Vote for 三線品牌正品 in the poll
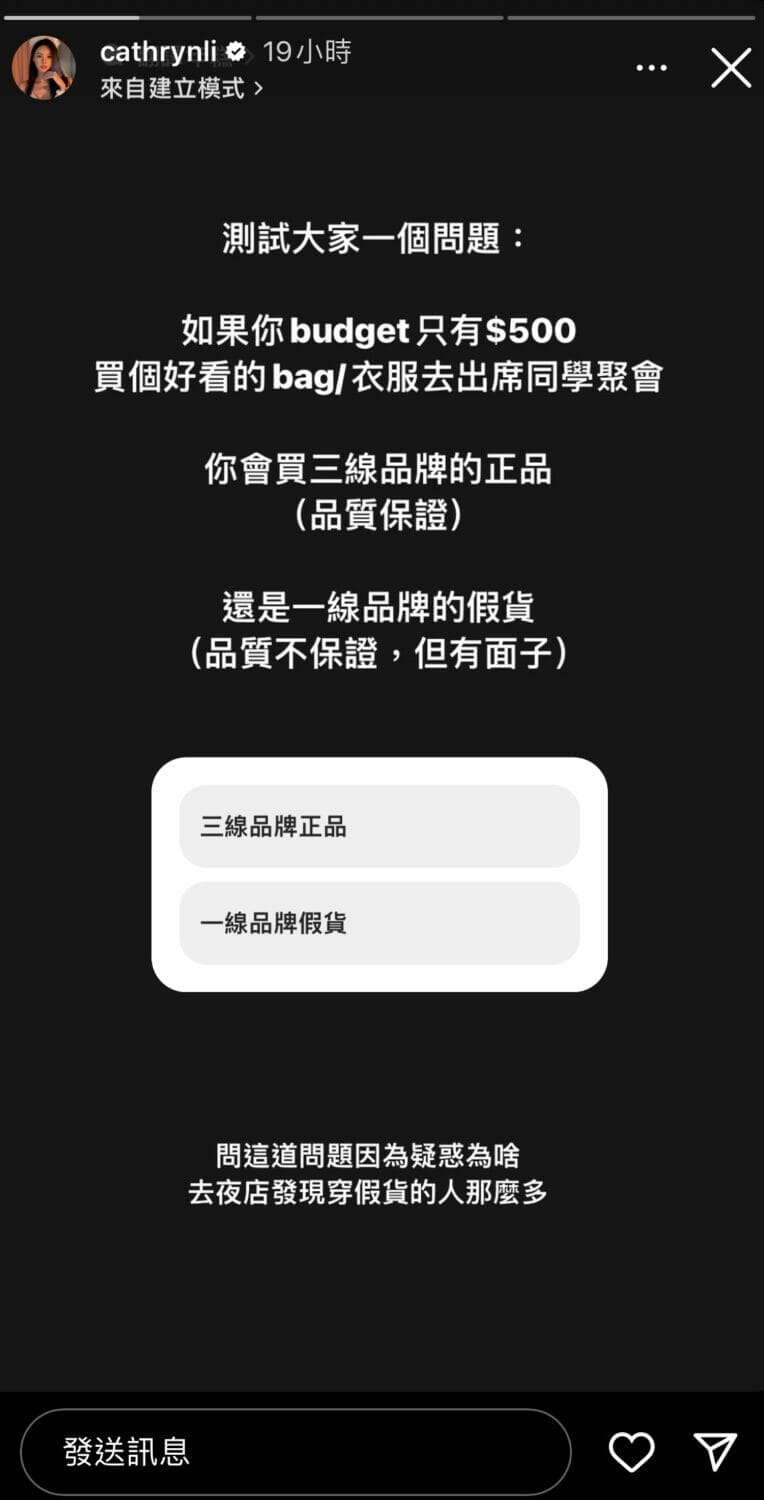Viewport: 764px width, 1500px height. point(379,826)
